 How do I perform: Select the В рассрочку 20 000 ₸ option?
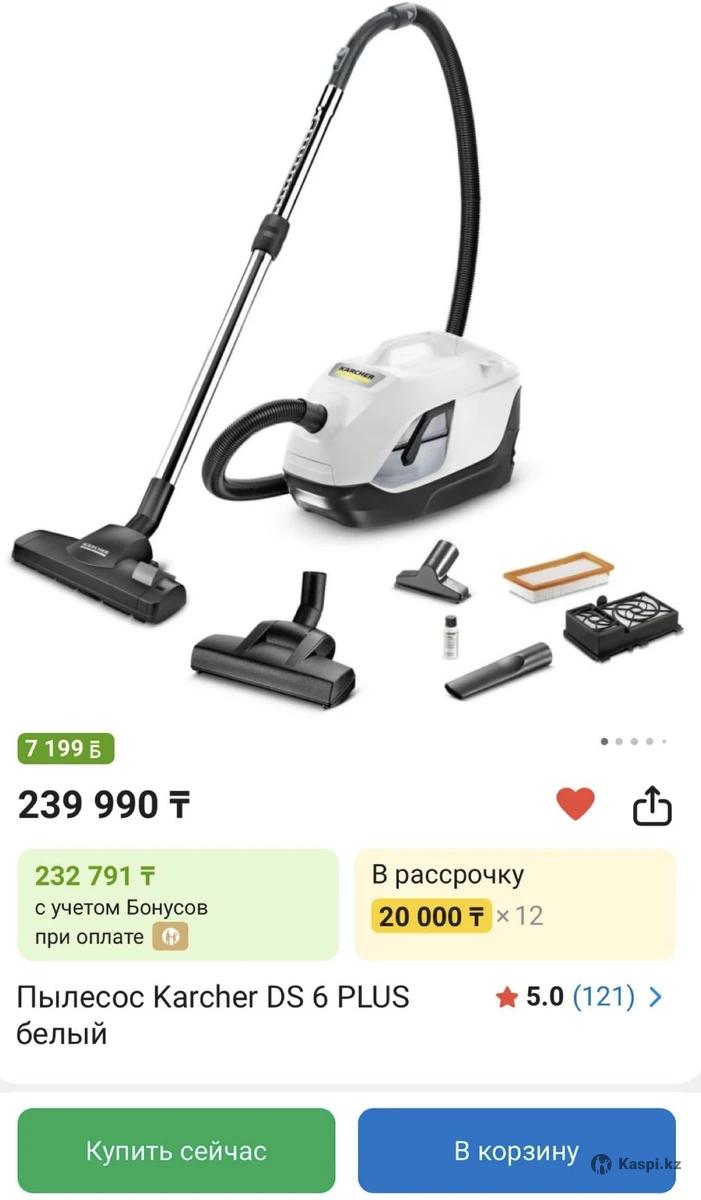515,904
